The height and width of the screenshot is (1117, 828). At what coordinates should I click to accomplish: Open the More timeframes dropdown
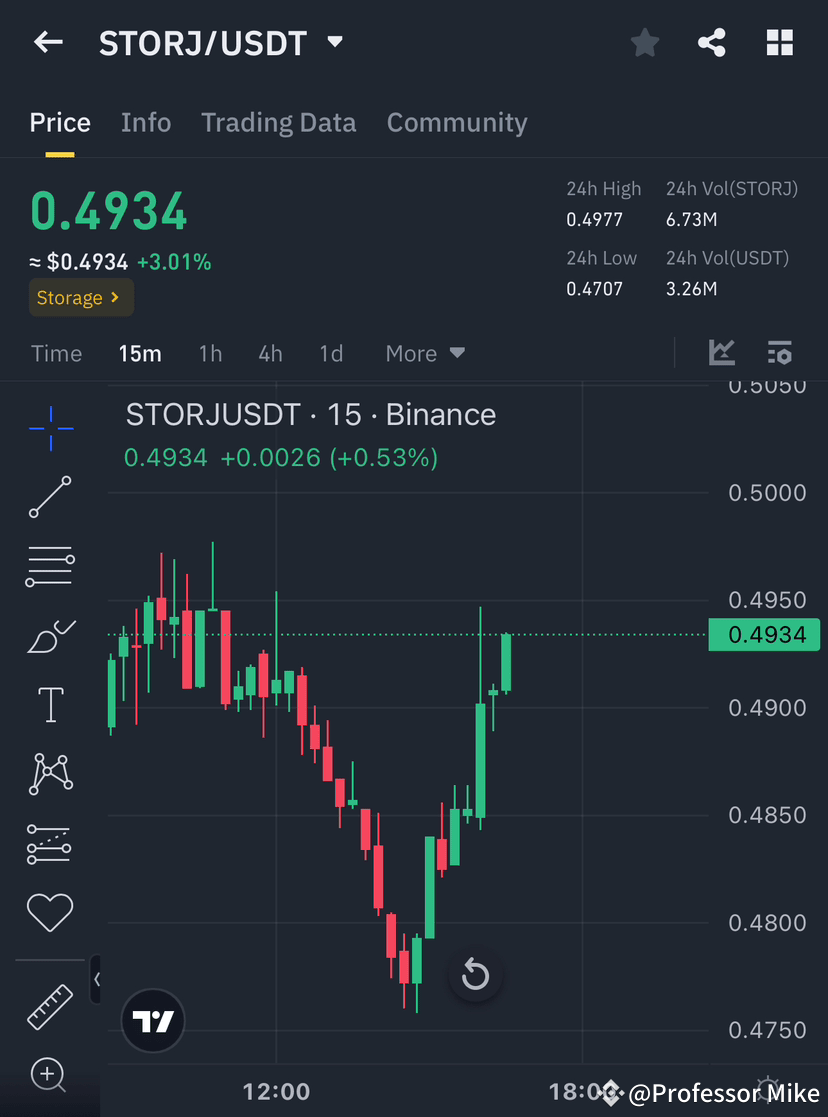pos(424,353)
